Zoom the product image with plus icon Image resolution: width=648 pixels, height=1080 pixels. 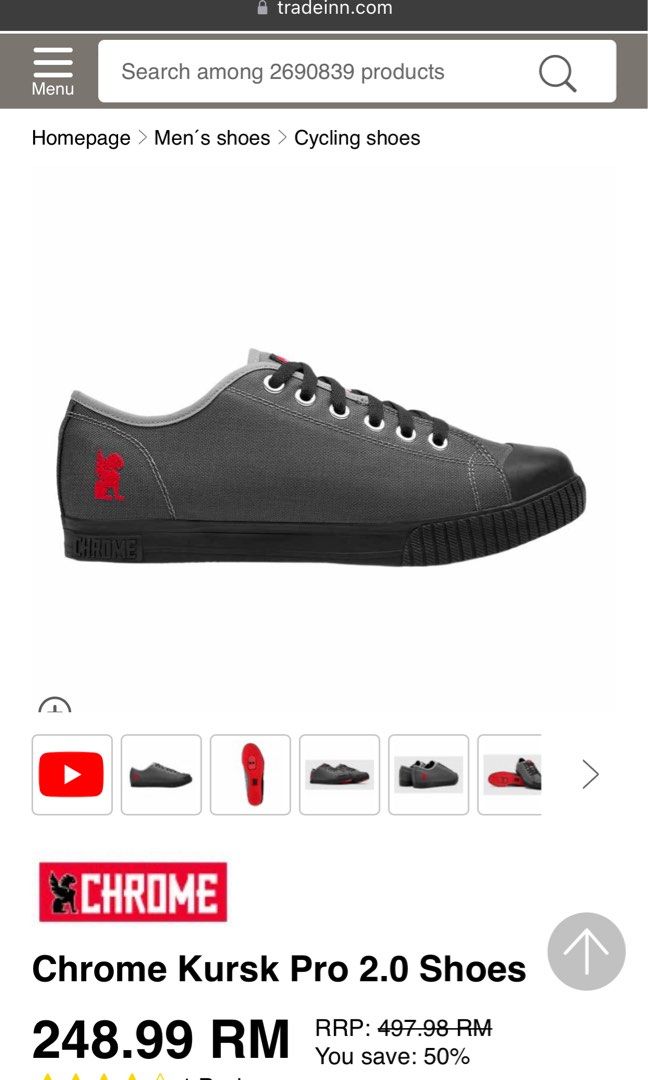(x=54, y=706)
